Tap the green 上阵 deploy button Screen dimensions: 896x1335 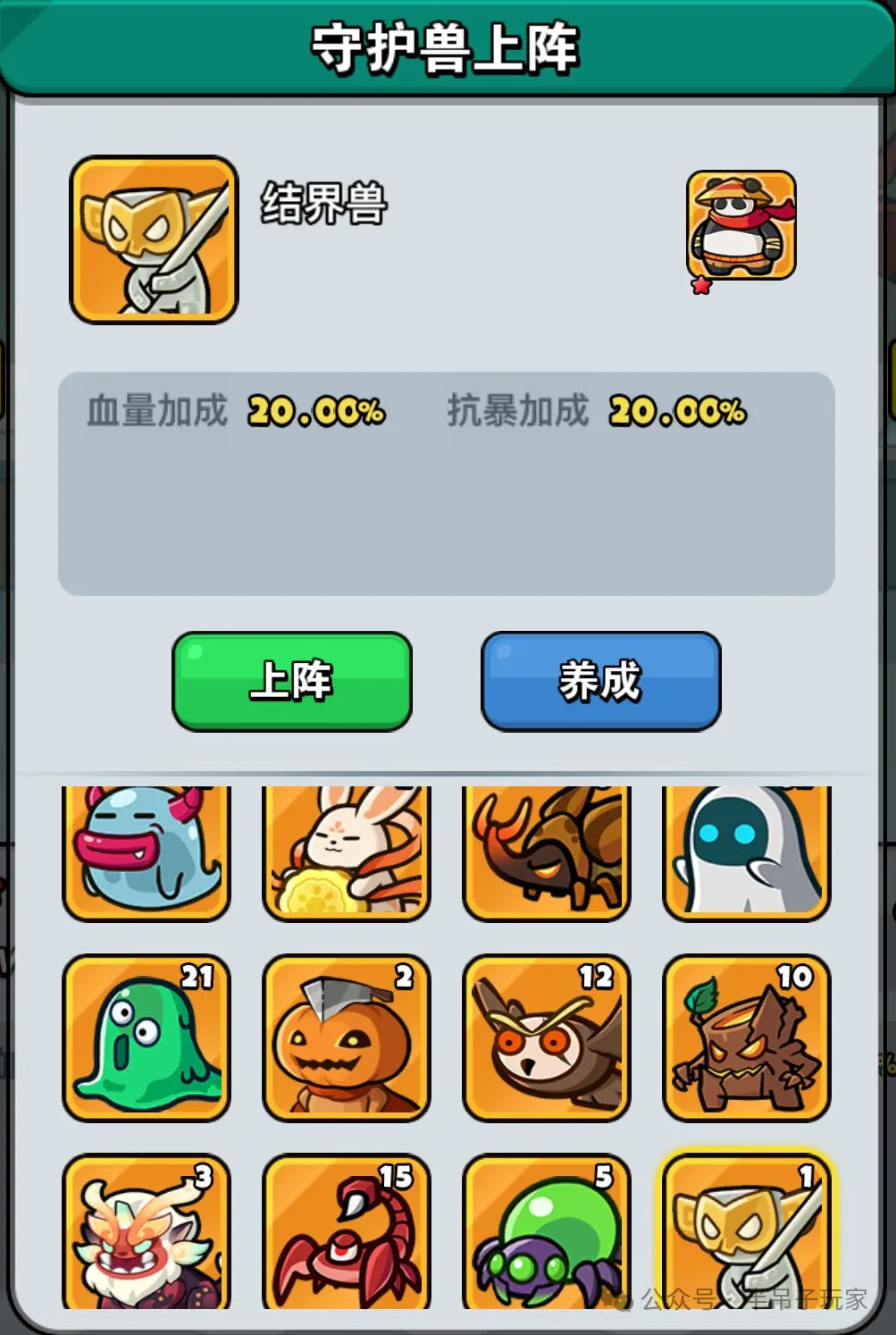pyautogui.click(x=292, y=681)
